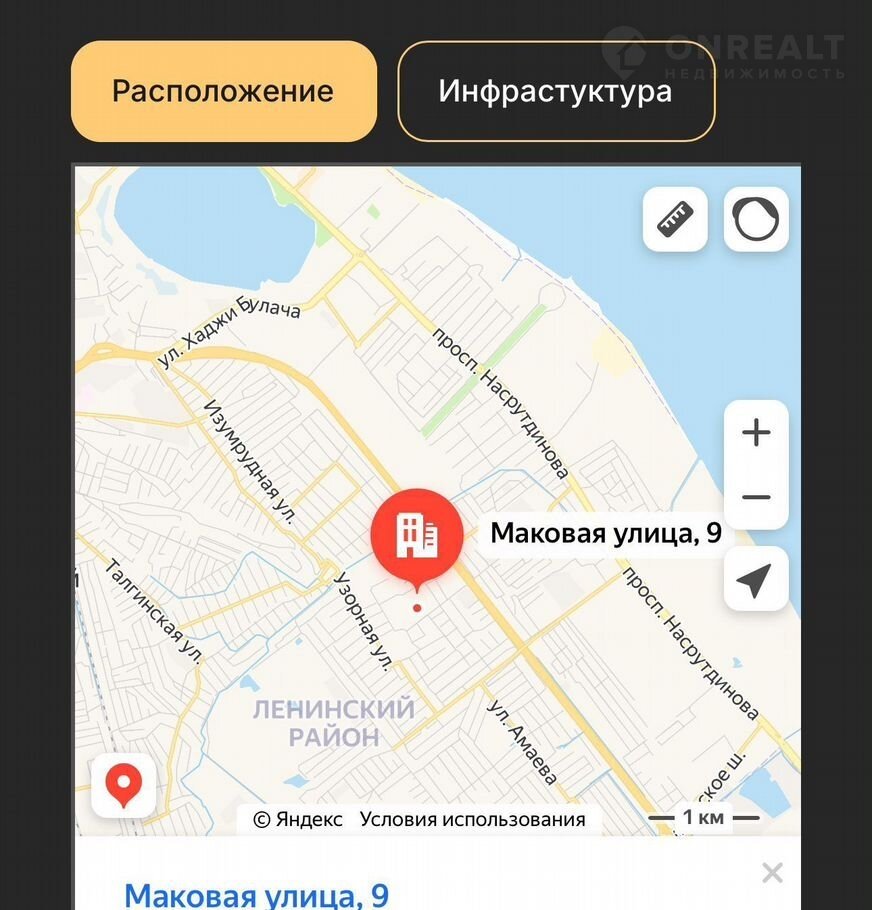Open the © Яндекс link
The height and width of the screenshot is (910, 872).
click(297, 819)
